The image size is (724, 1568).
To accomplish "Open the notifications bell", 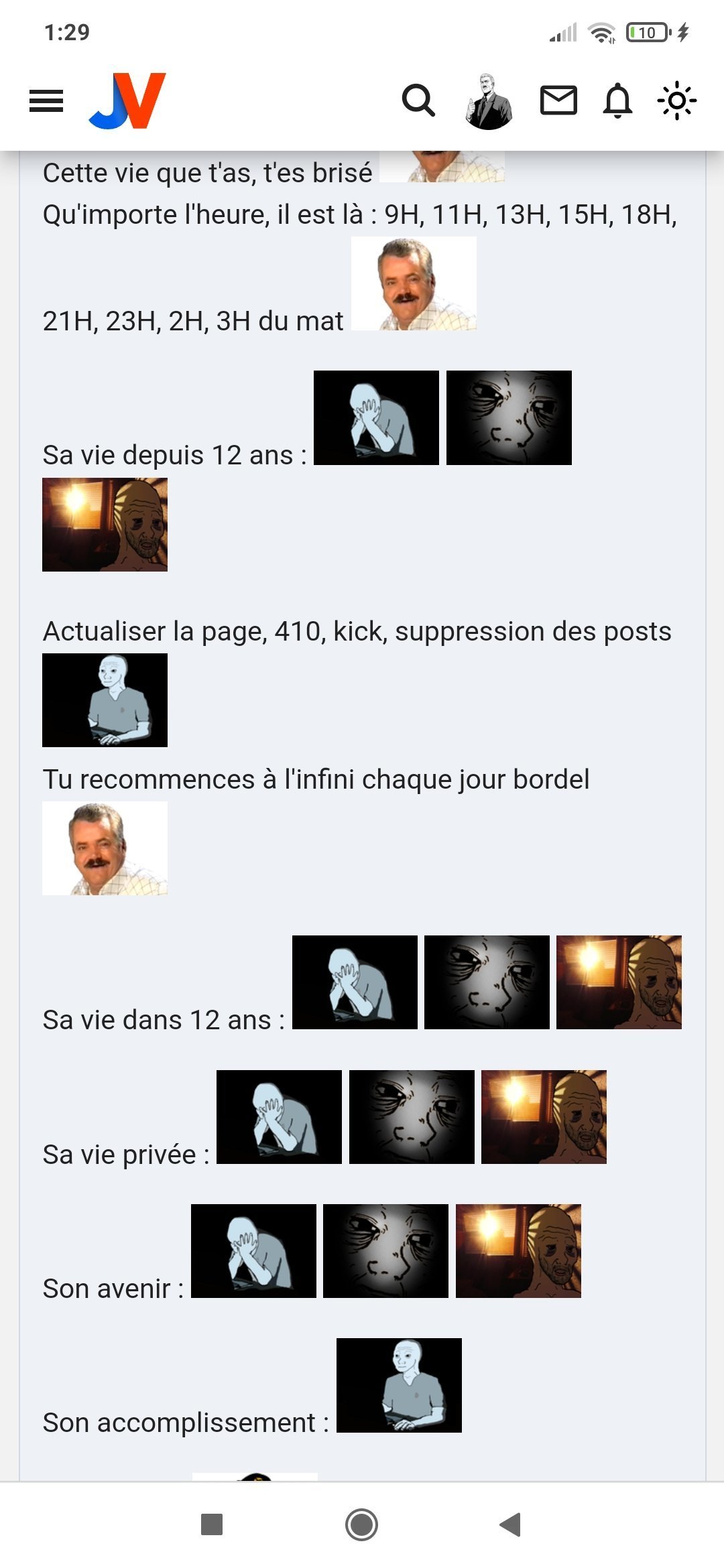I will point(617,101).
